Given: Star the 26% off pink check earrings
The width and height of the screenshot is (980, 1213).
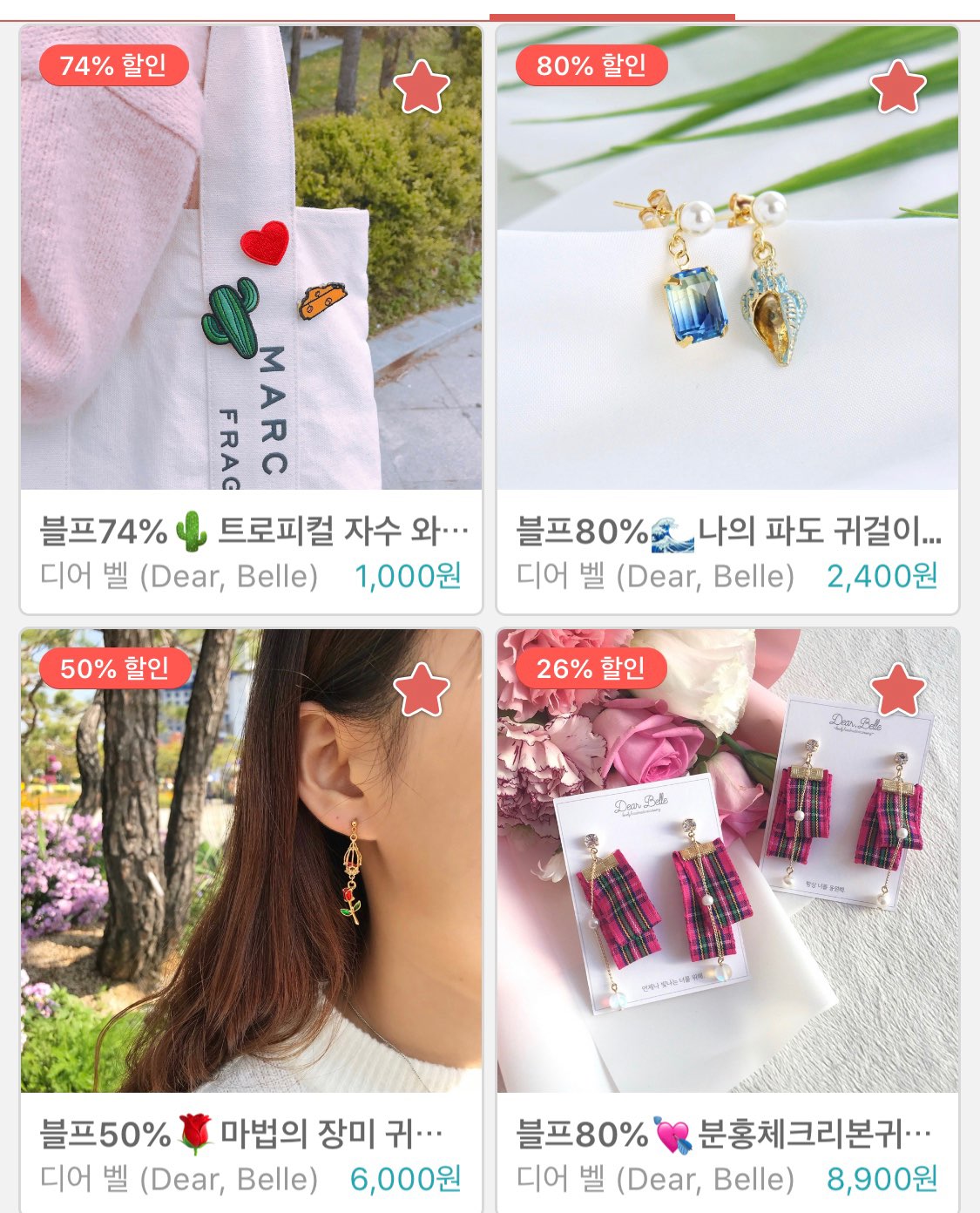Looking at the screenshot, I should pyautogui.click(x=898, y=688).
